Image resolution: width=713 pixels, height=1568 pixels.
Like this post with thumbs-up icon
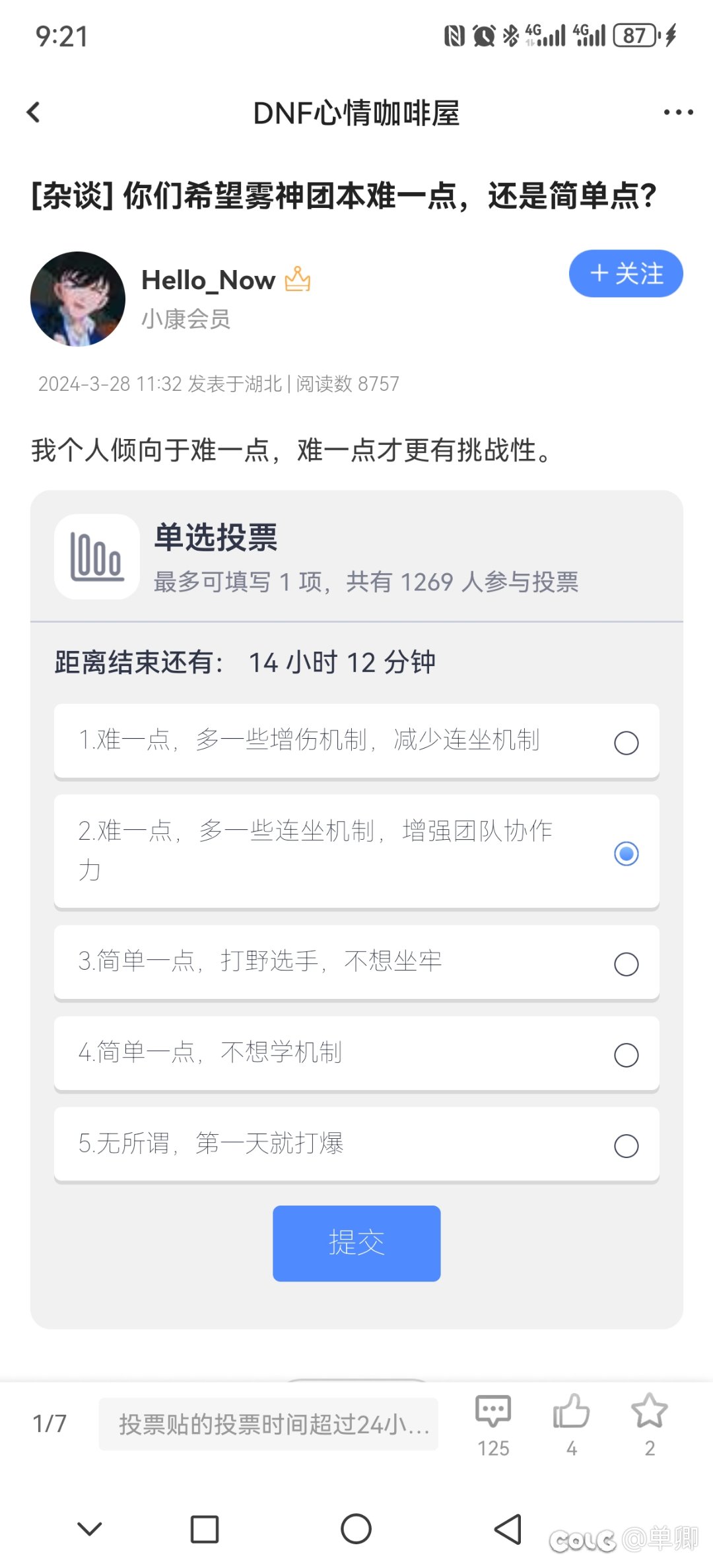(571, 1425)
